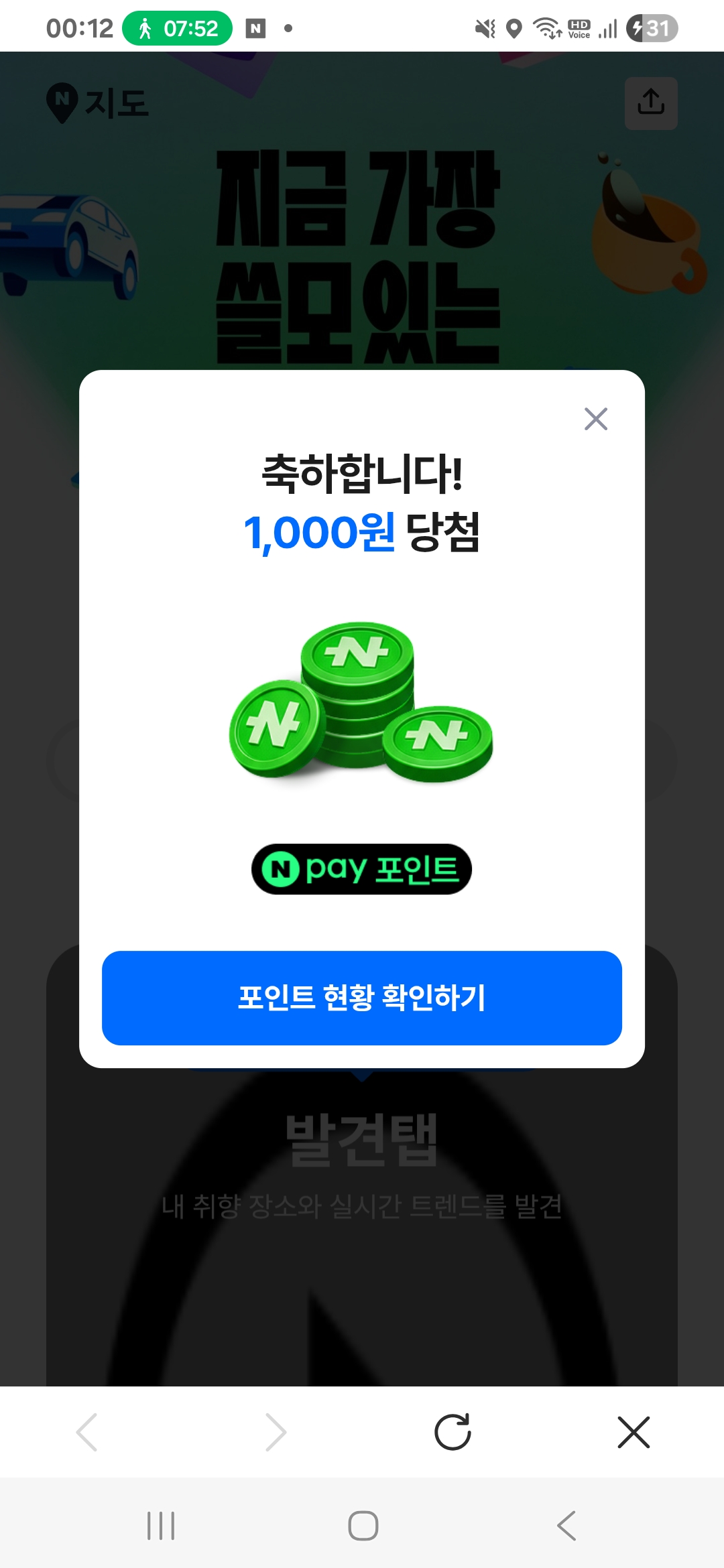Open the Wi-Fi status icon
Image resolution: width=724 pixels, height=1568 pixels.
(x=544, y=28)
